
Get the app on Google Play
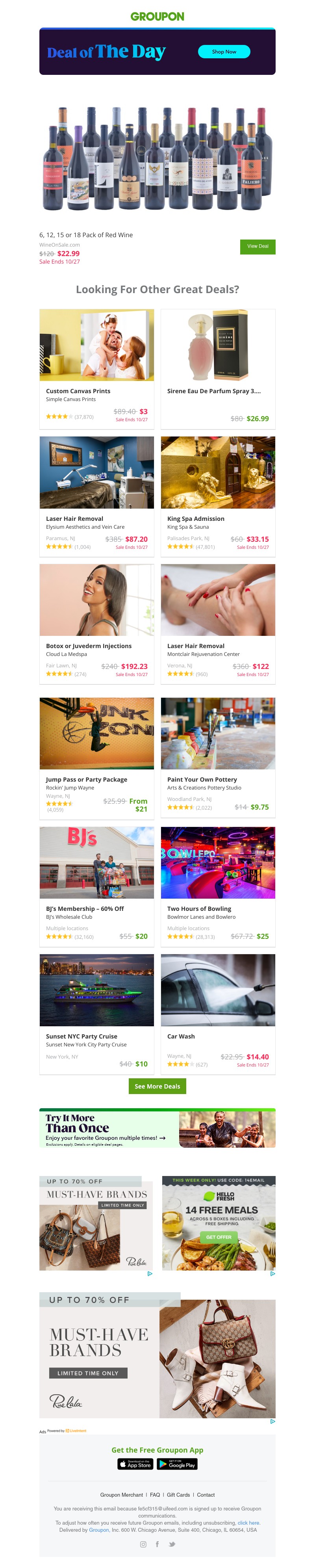tap(177, 1464)
